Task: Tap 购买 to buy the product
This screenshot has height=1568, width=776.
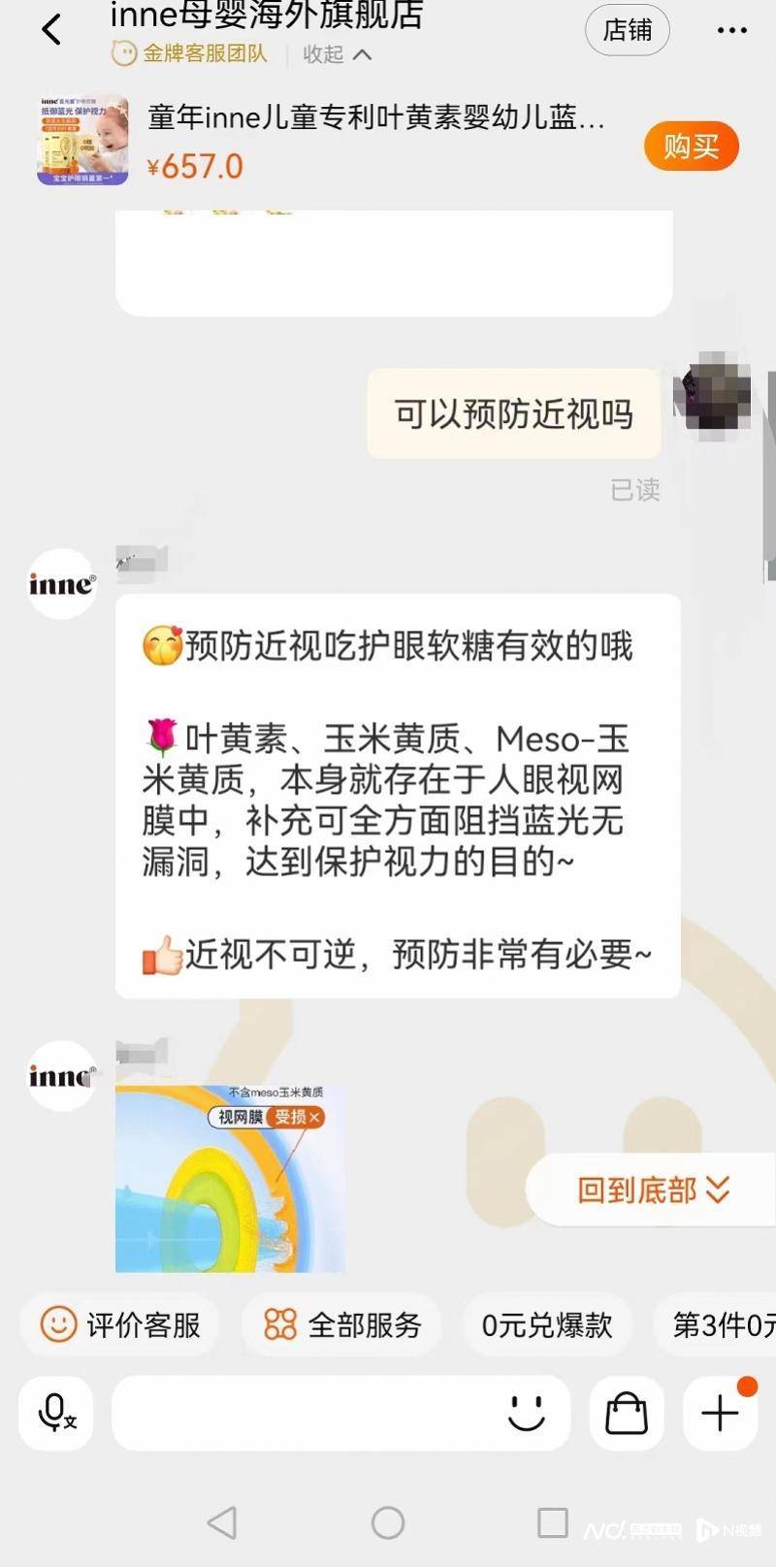Action: tap(691, 147)
